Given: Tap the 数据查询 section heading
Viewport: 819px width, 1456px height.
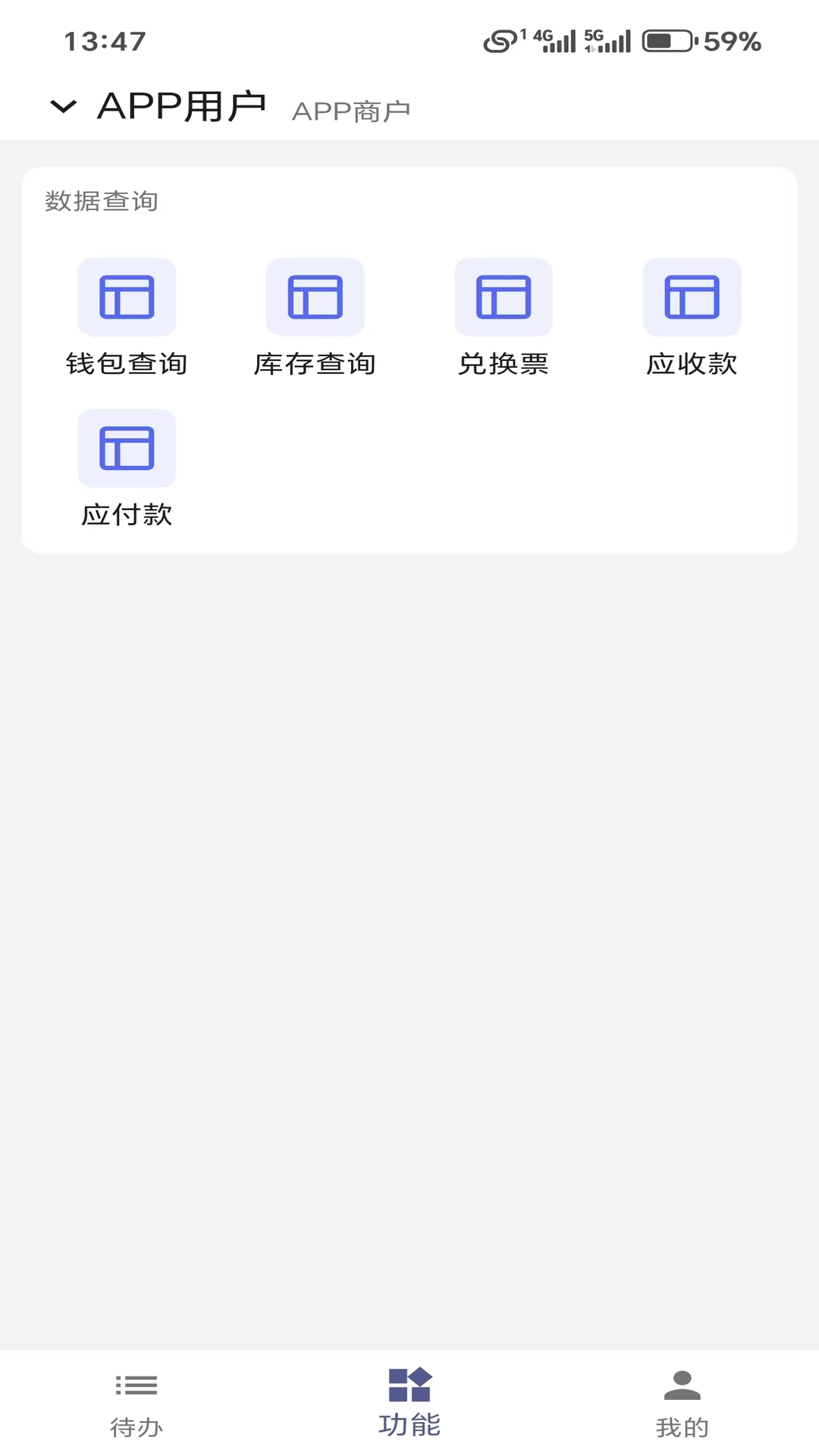Looking at the screenshot, I should (102, 202).
